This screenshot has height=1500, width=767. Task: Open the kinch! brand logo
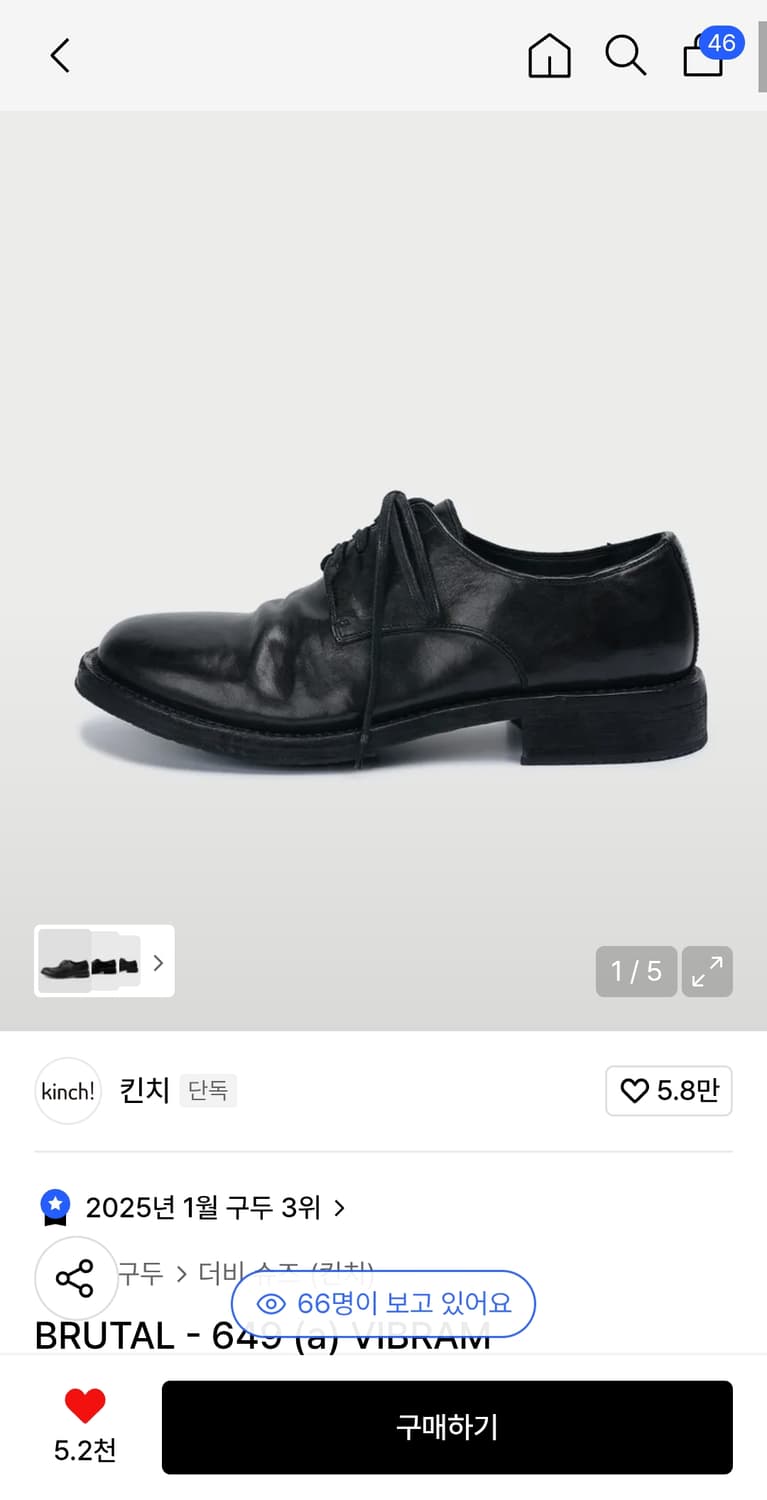tap(67, 1091)
